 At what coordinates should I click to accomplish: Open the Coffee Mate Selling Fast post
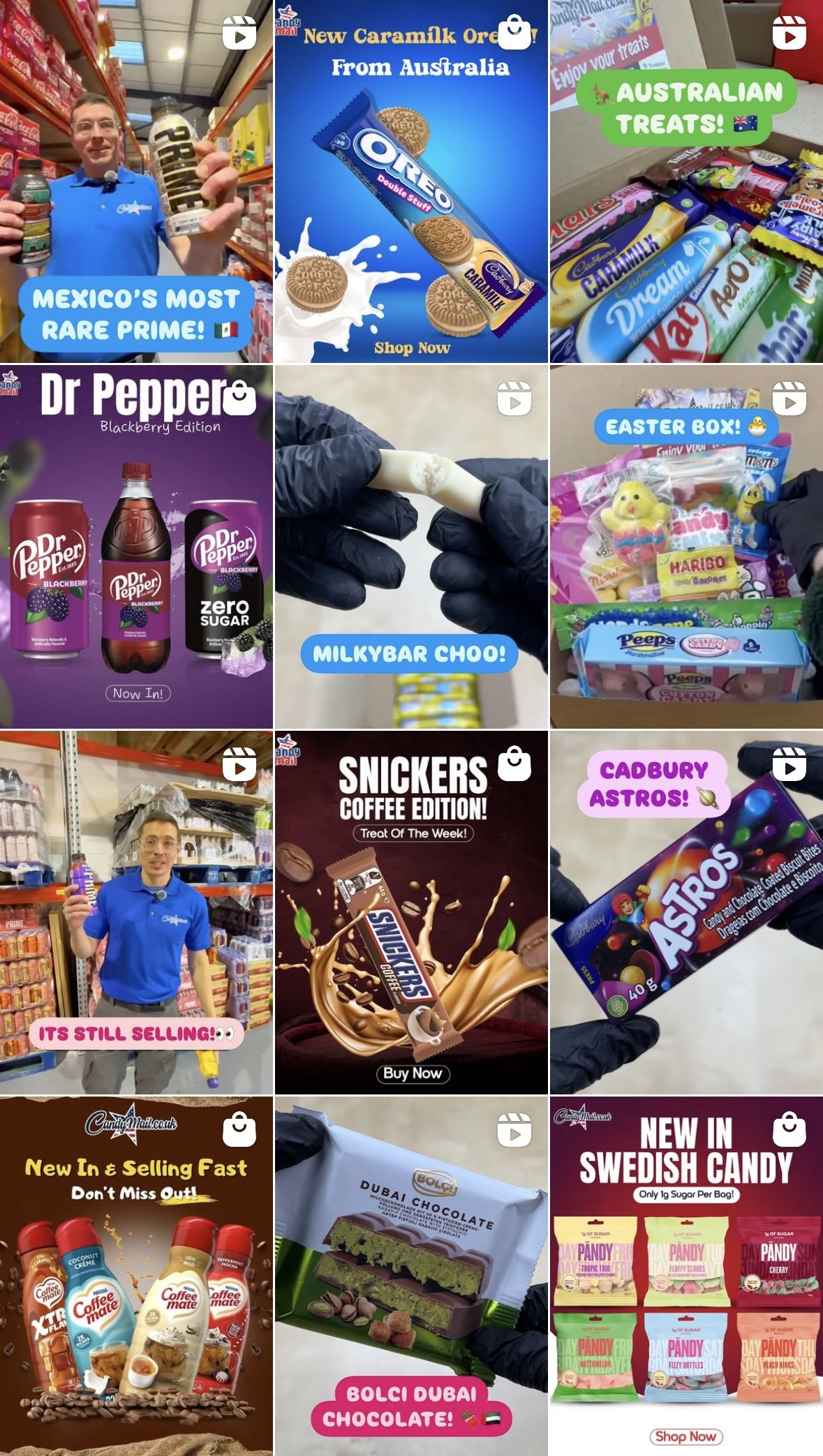pyautogui.click(x=136, y=1276)
